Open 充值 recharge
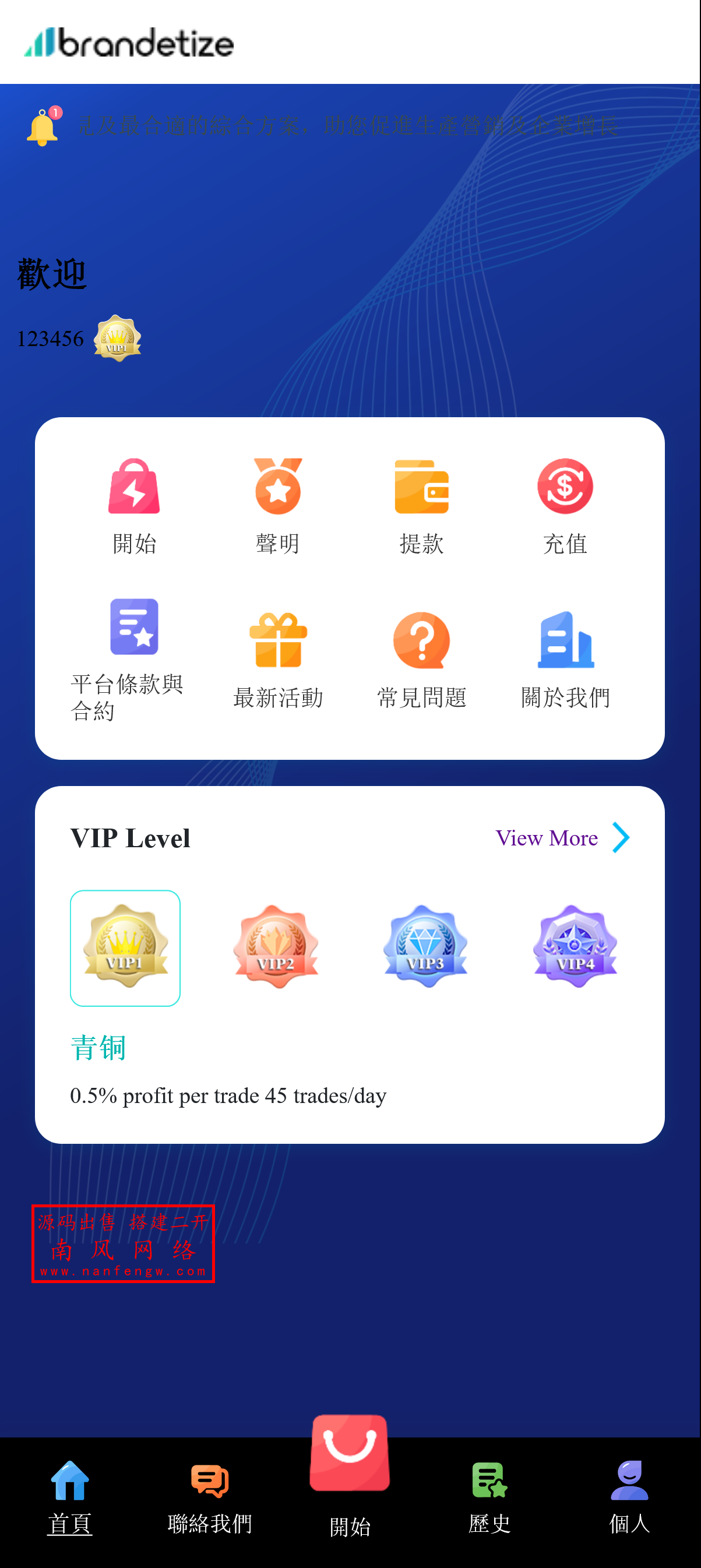Viewport: 701px width, 1568px height. pyautogui.click(x=565, y=505)
